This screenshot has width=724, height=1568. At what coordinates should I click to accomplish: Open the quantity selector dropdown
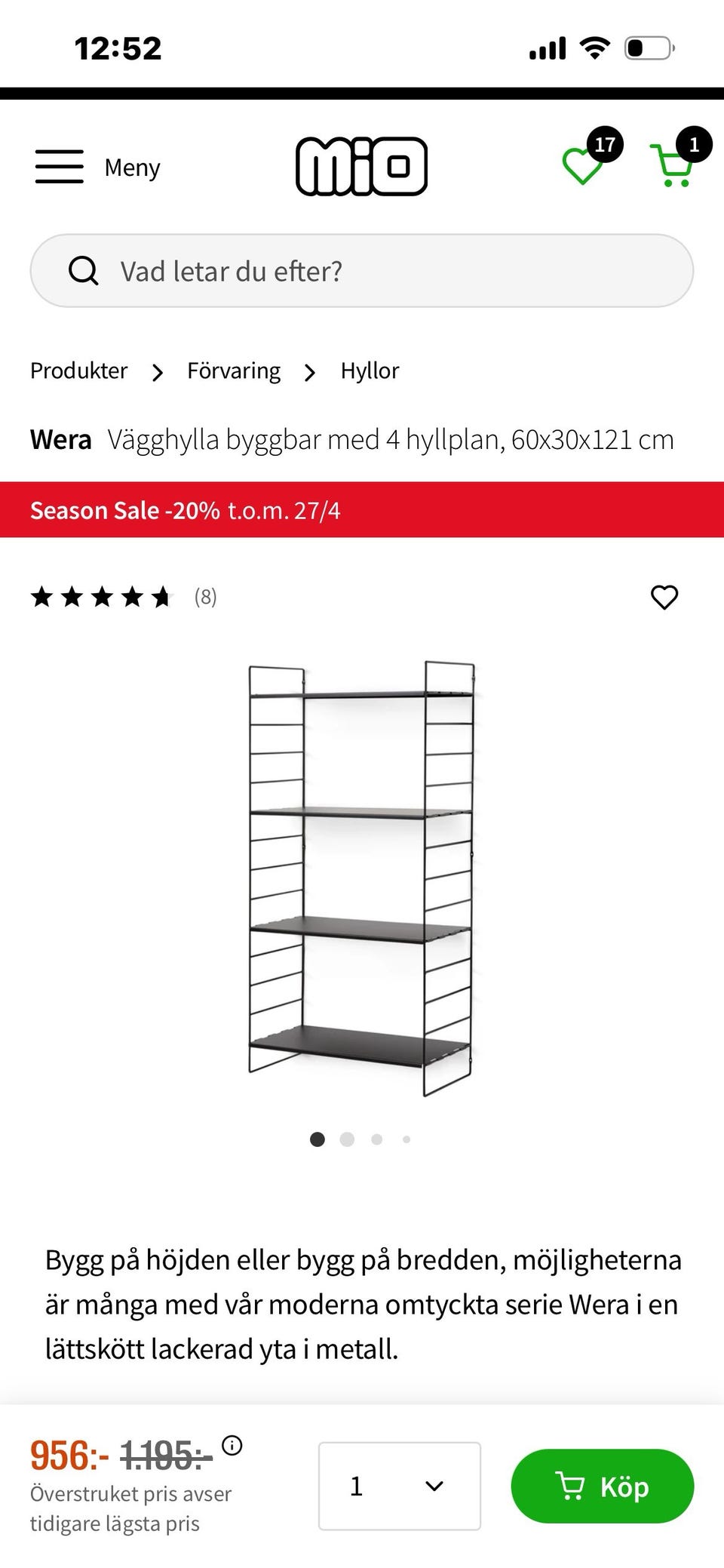pyautogui.click(x=400, y=1487)
